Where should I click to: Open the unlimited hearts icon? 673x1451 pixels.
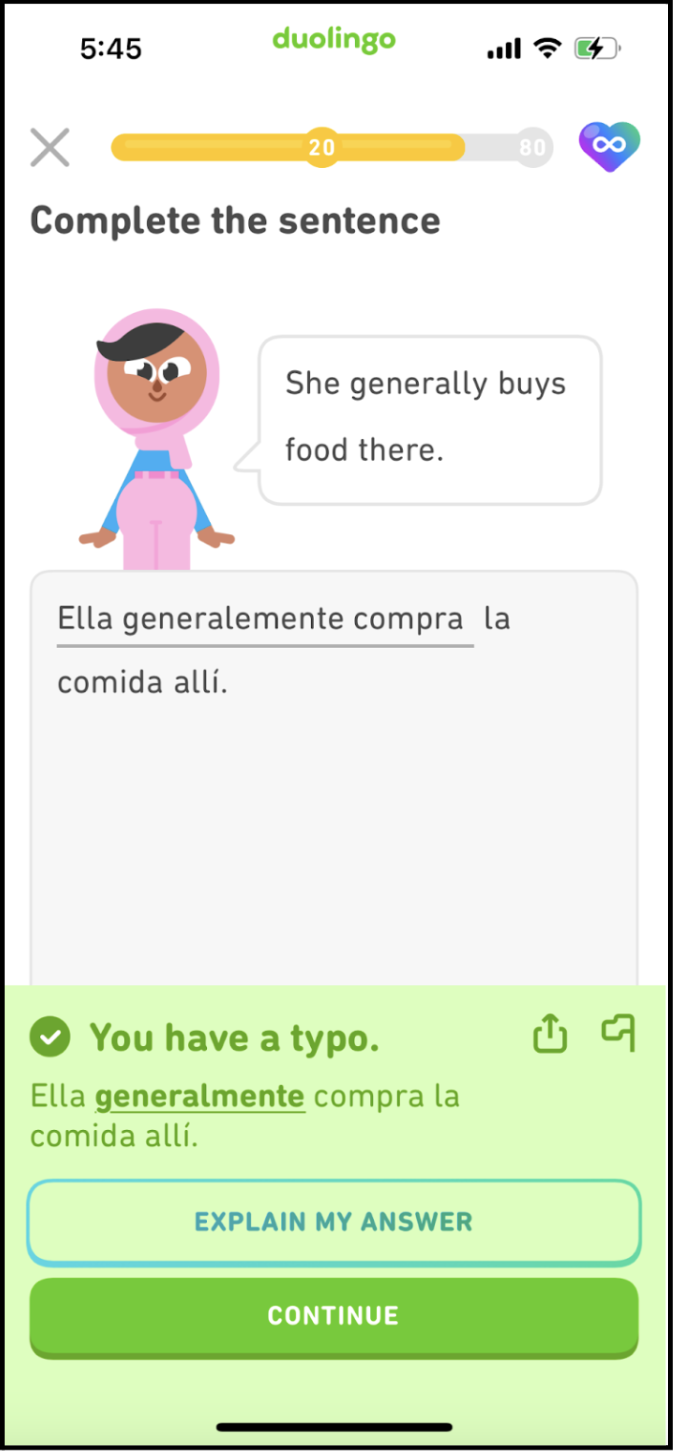click(609, 147)
